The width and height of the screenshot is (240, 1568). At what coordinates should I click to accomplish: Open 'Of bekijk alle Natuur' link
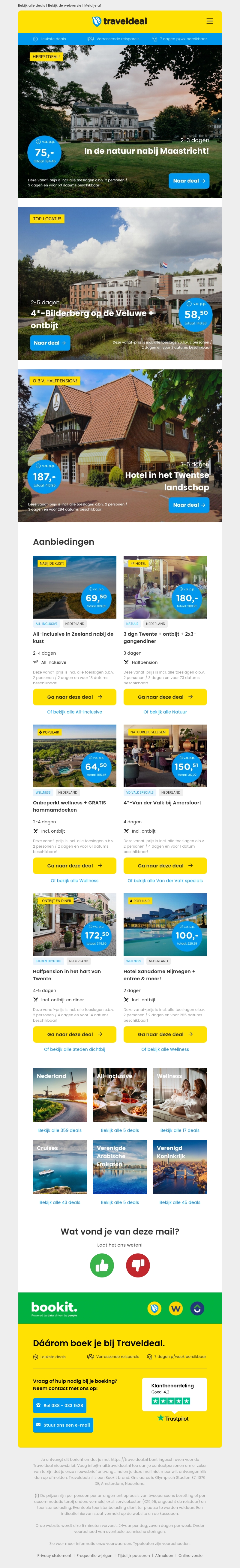[165, 712]
